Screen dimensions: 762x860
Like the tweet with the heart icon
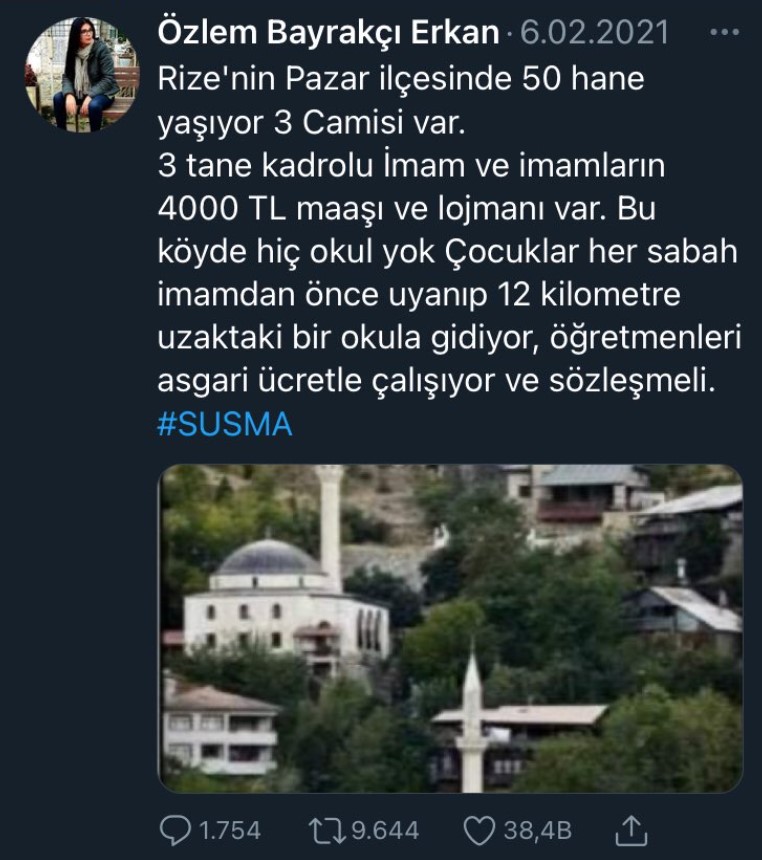tap(482, 829)
